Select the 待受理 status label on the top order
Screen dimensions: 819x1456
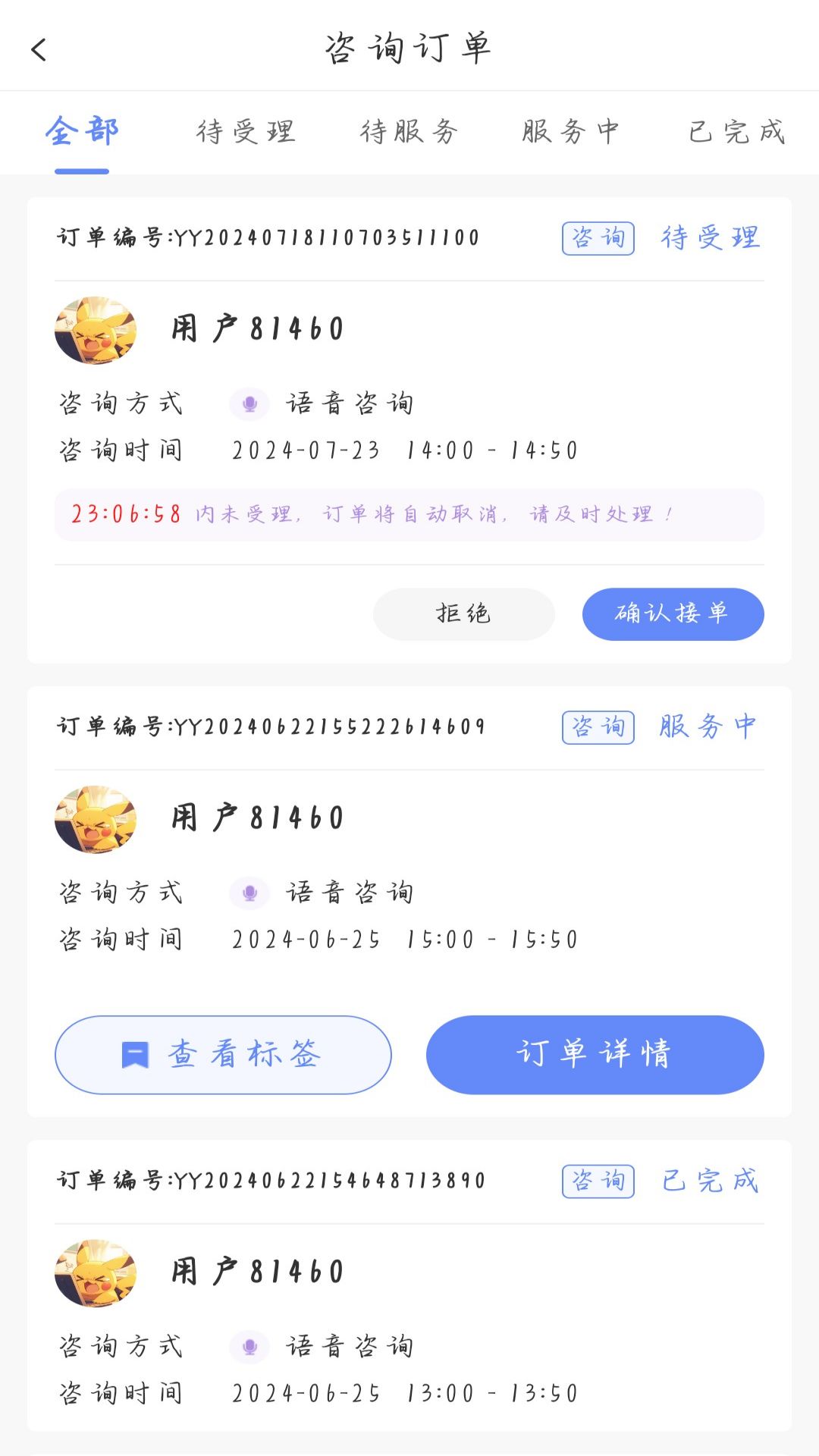point(710,237)
